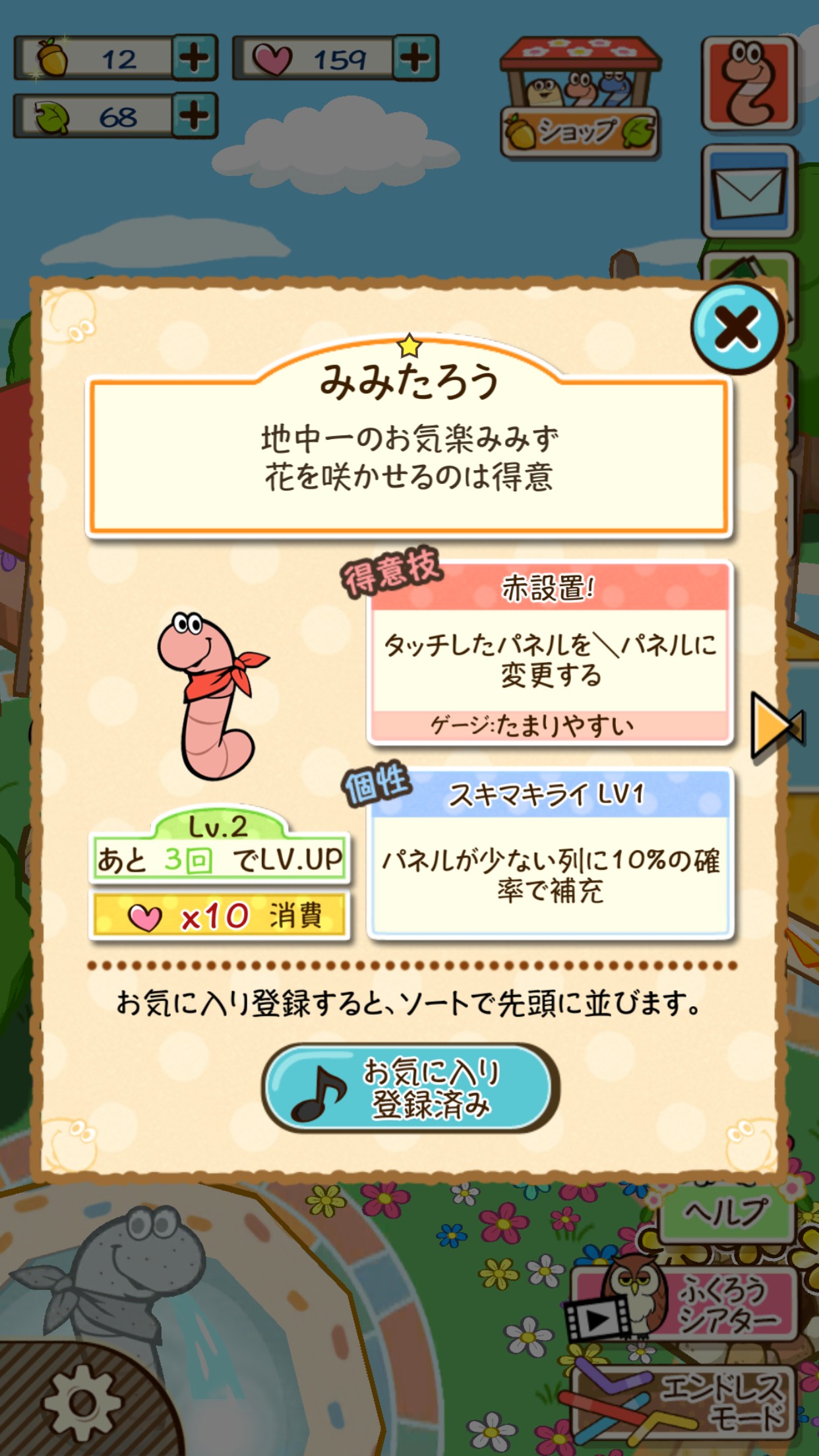The image size is (819, 1456).
Task: Open the worm character collection icon
Action: pos(748,82)
